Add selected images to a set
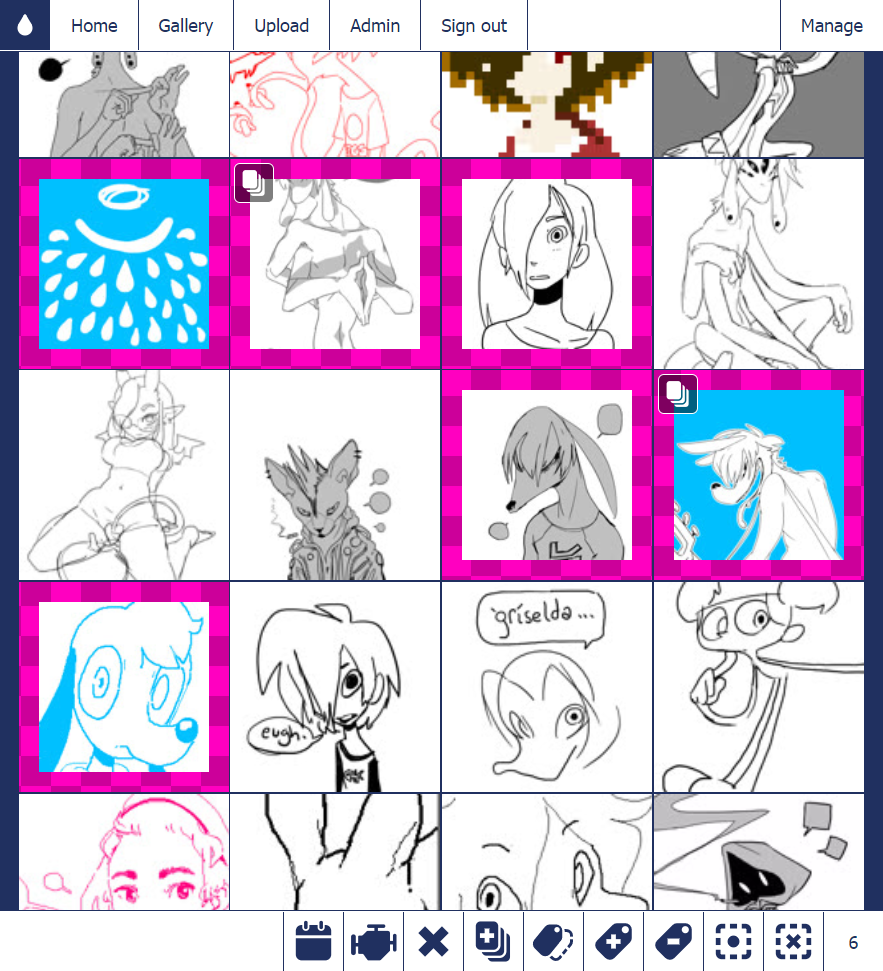 (493, 942)
